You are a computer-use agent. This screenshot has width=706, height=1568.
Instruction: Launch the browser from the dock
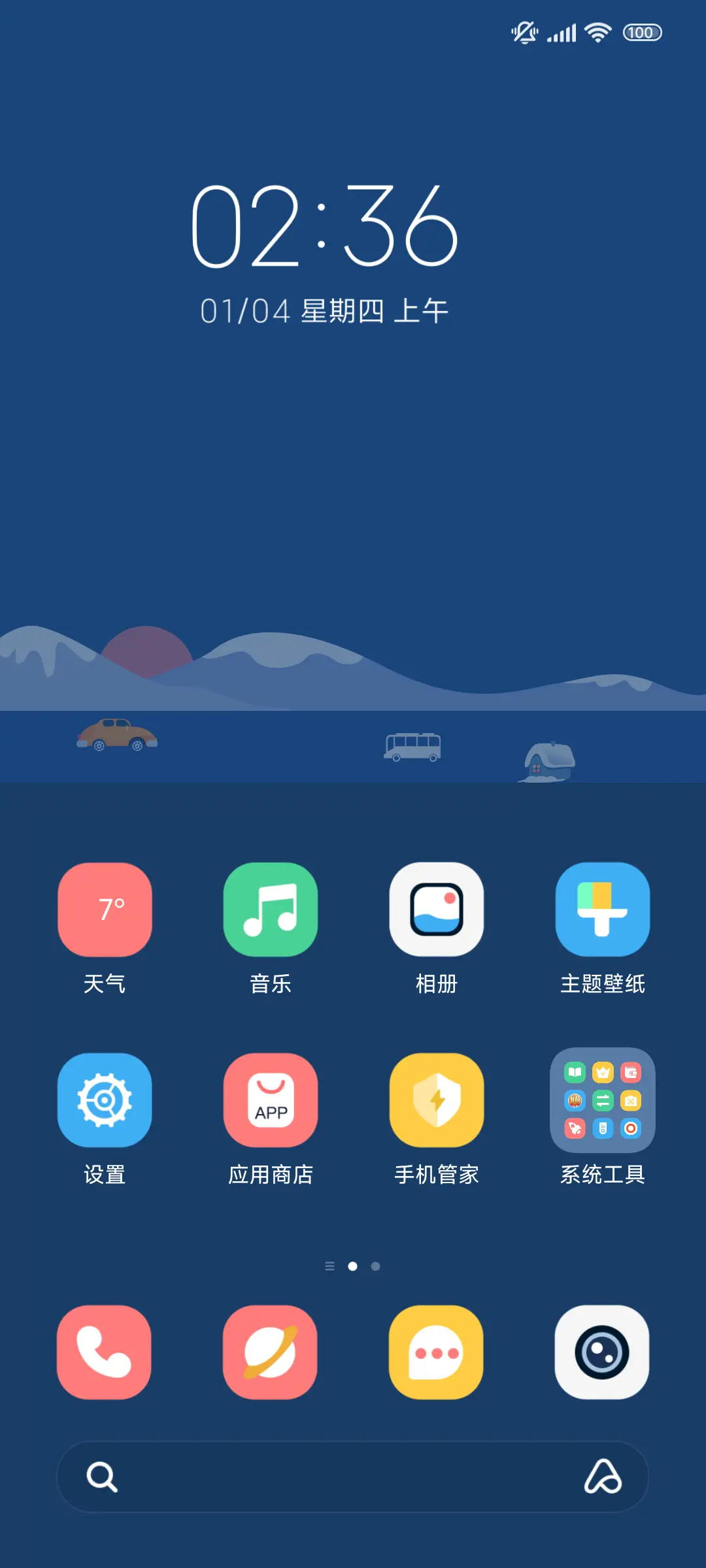point(271,1353)
